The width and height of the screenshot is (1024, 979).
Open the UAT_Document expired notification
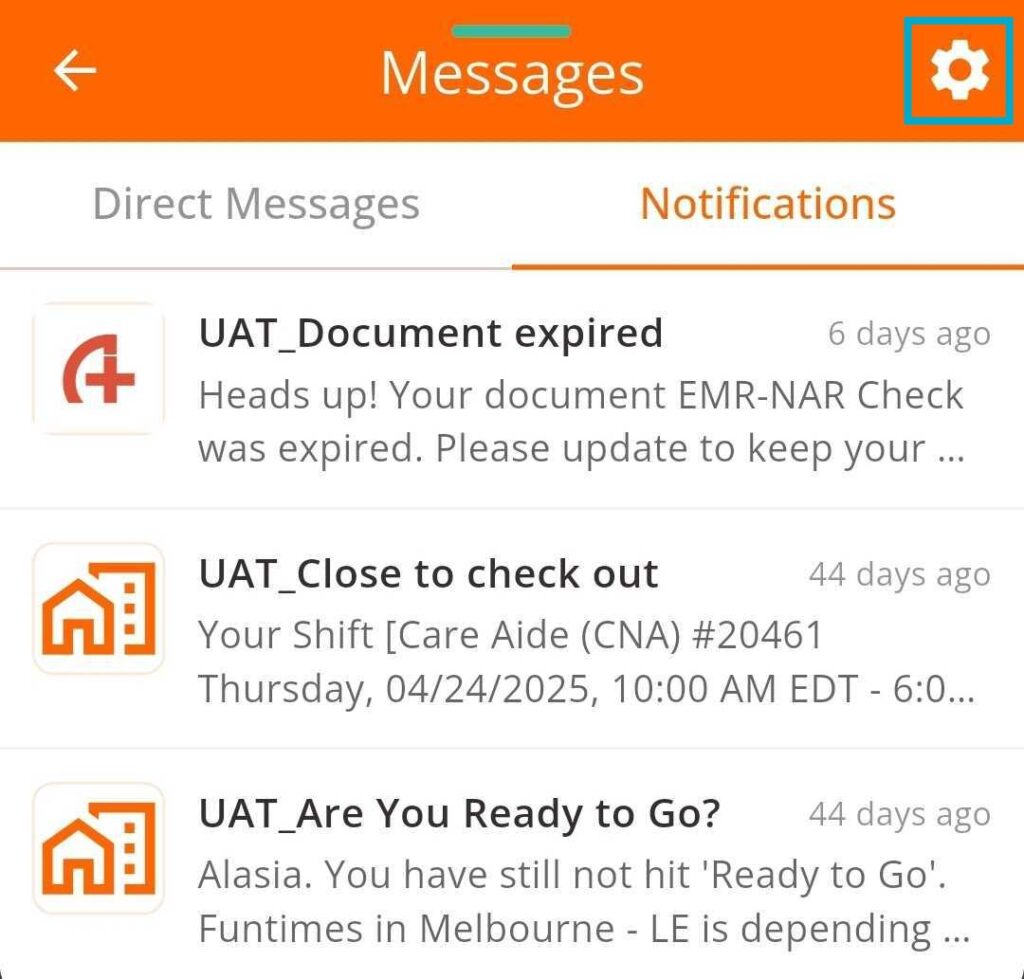pyautogui.click(x=580, y=391)
